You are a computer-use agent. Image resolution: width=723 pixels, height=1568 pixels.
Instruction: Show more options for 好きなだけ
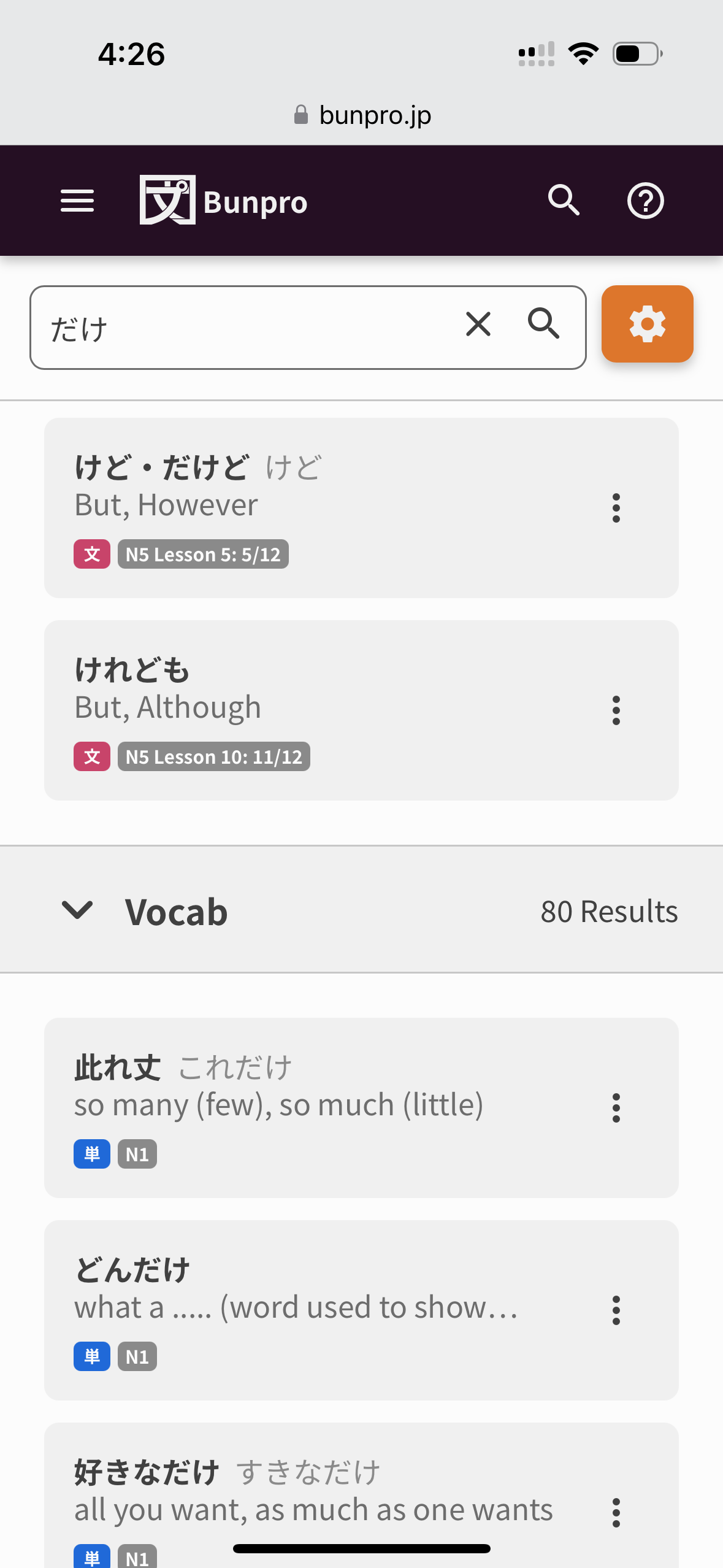coord(616,1513)
